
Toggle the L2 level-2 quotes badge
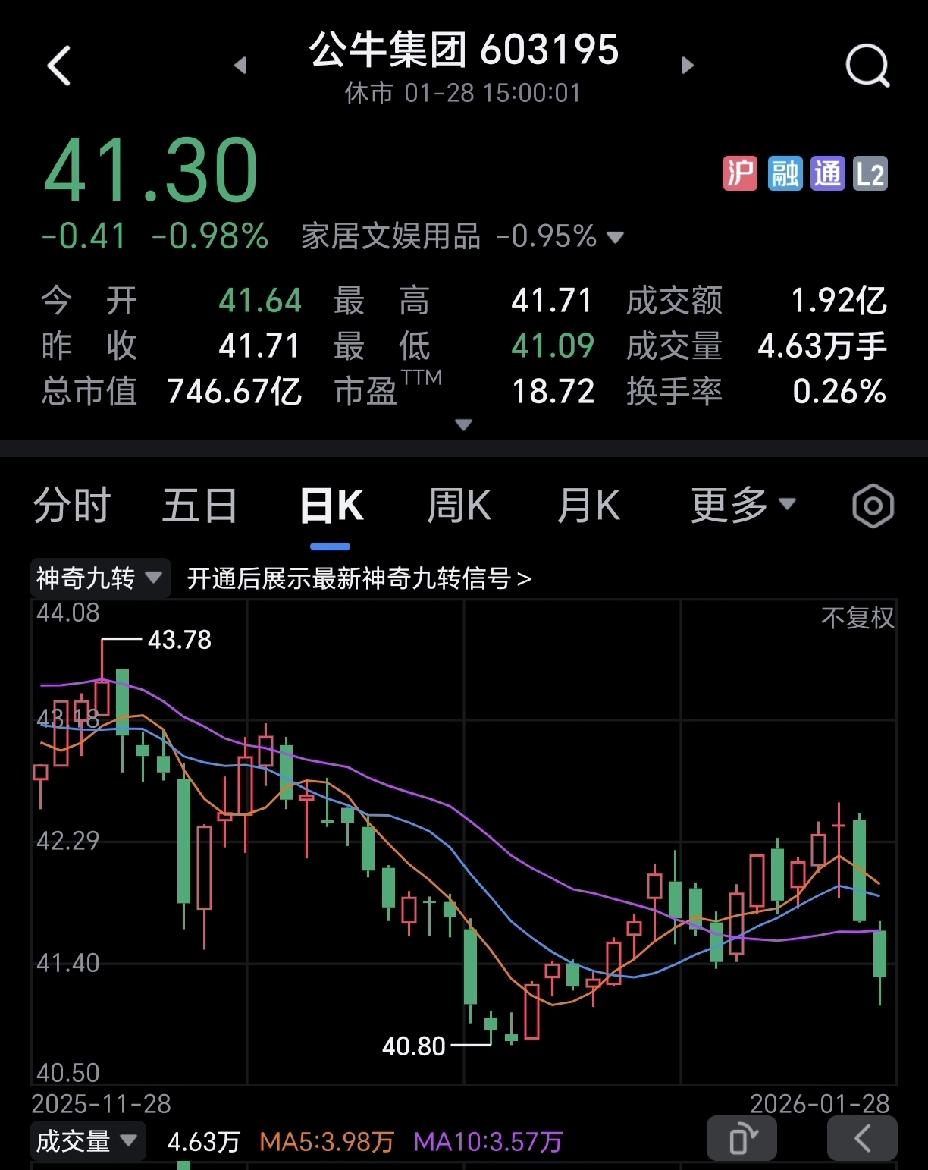click(x=870, y=172)
